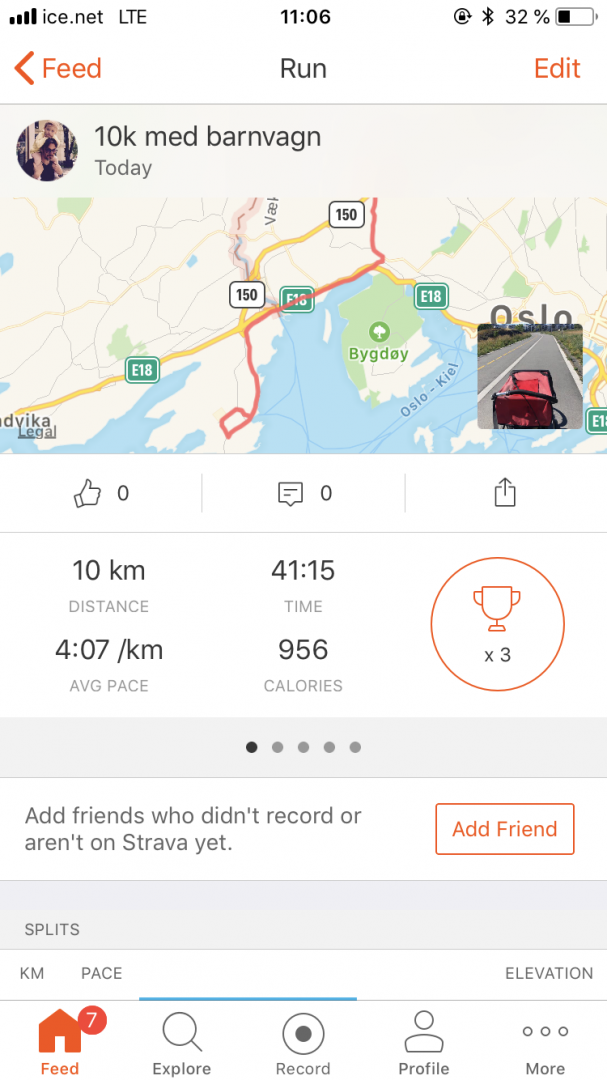This screenshot has width=607, height=1080.
Task: Edit this run activity
Action: click(557, 68)
